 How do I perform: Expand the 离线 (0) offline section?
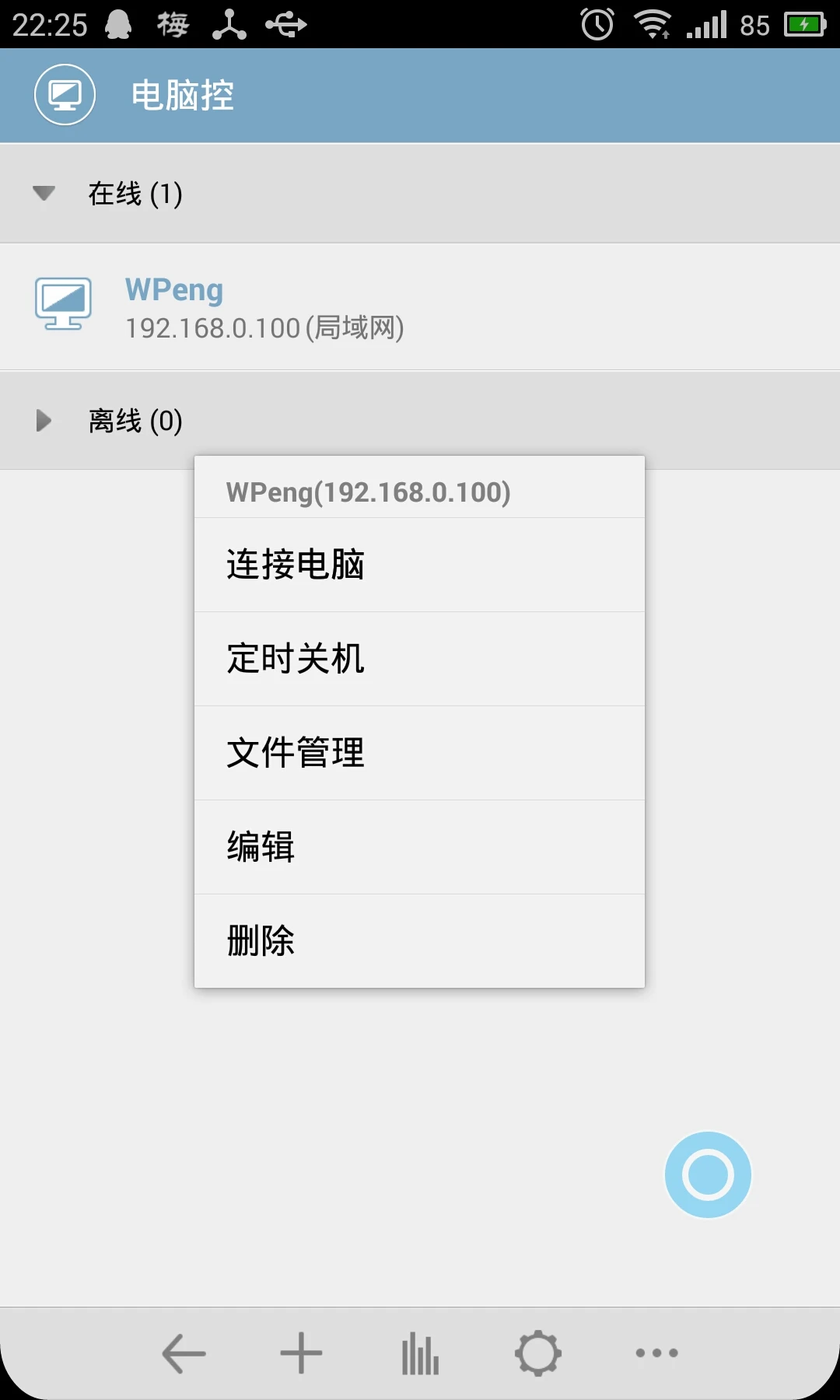tap(134, 420)
